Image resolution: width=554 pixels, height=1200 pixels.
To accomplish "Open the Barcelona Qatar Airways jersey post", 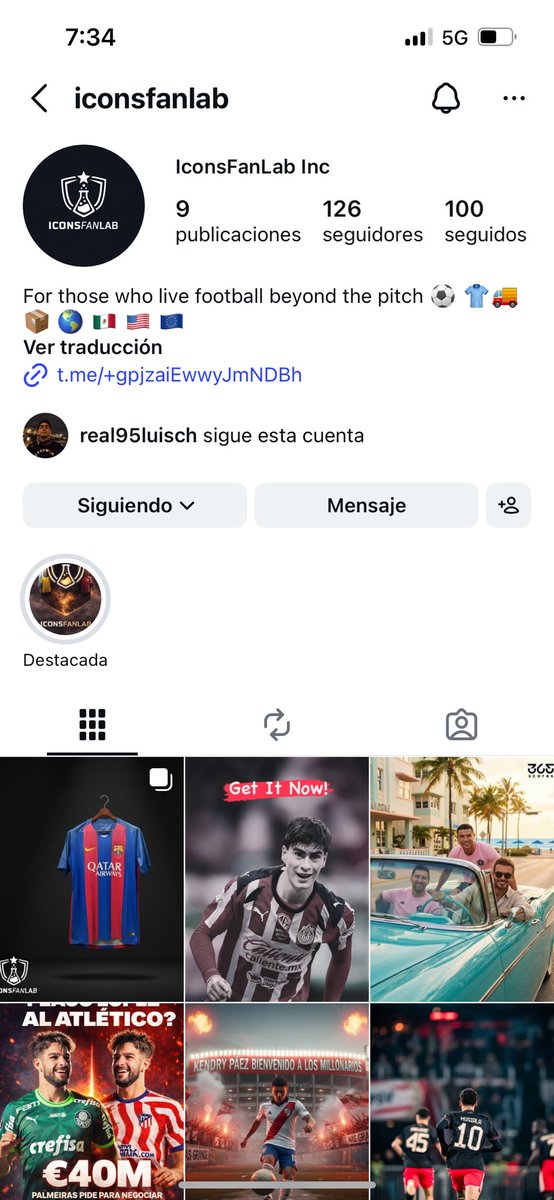I will tap(92, 879).
